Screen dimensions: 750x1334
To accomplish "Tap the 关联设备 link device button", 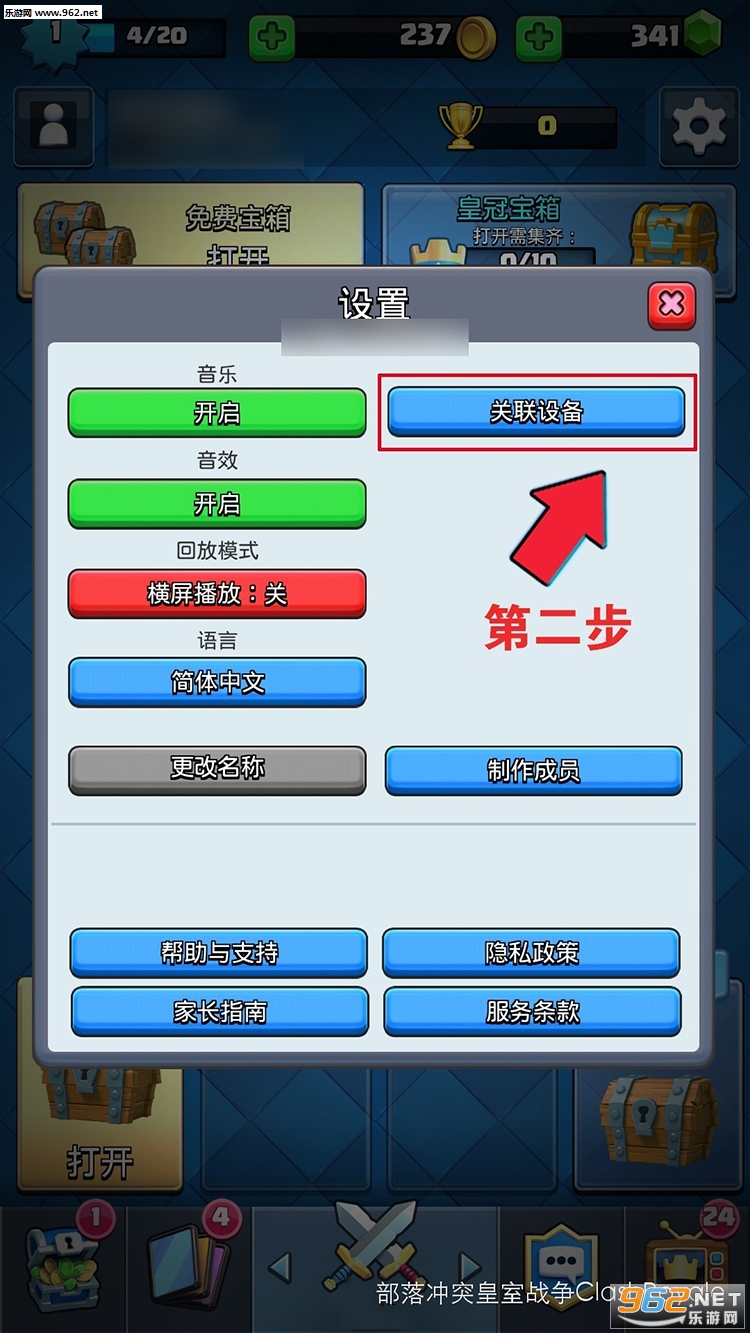I will coord(536,412).
